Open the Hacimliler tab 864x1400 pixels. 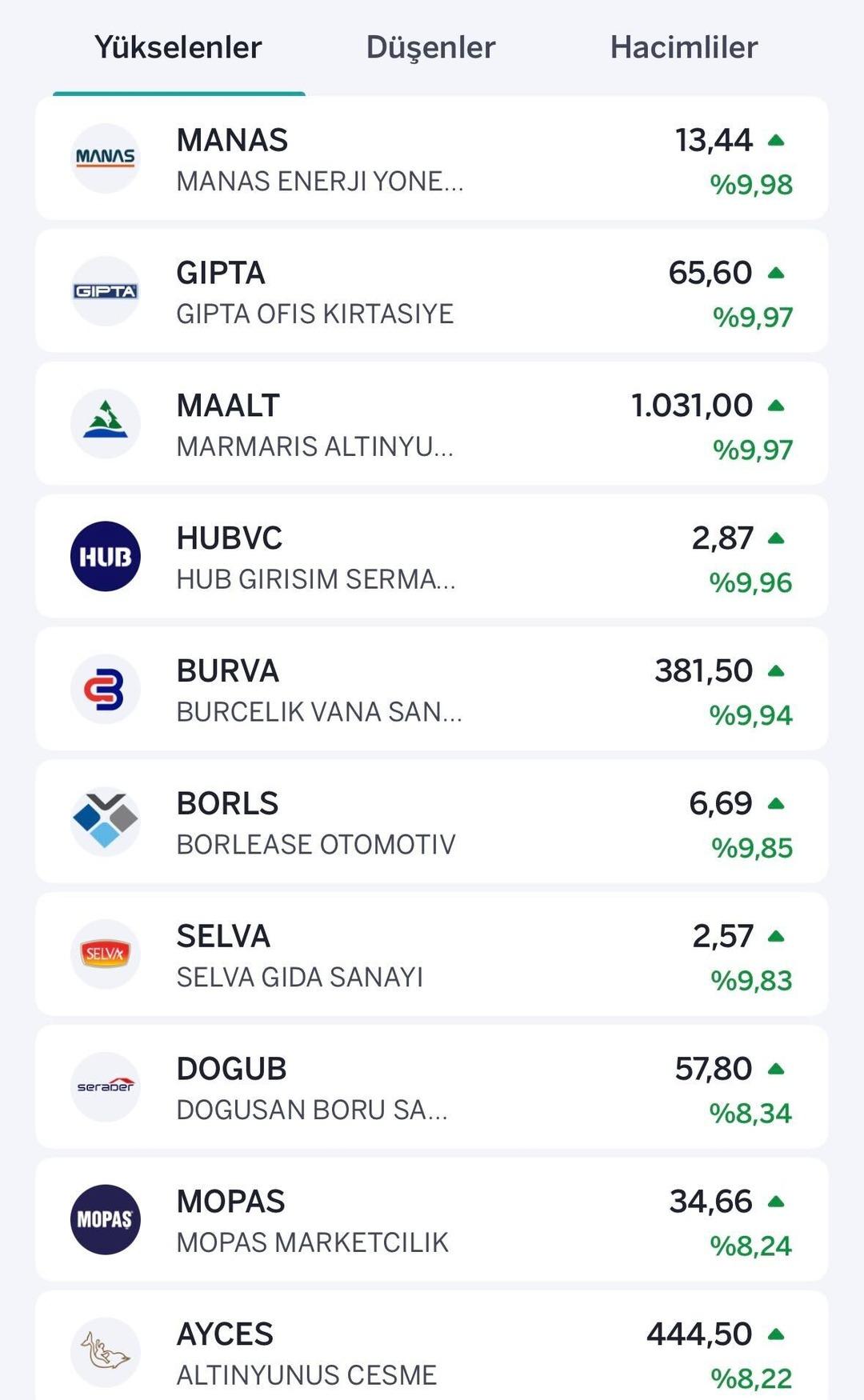pyautogui.click(x=682, y=48)
